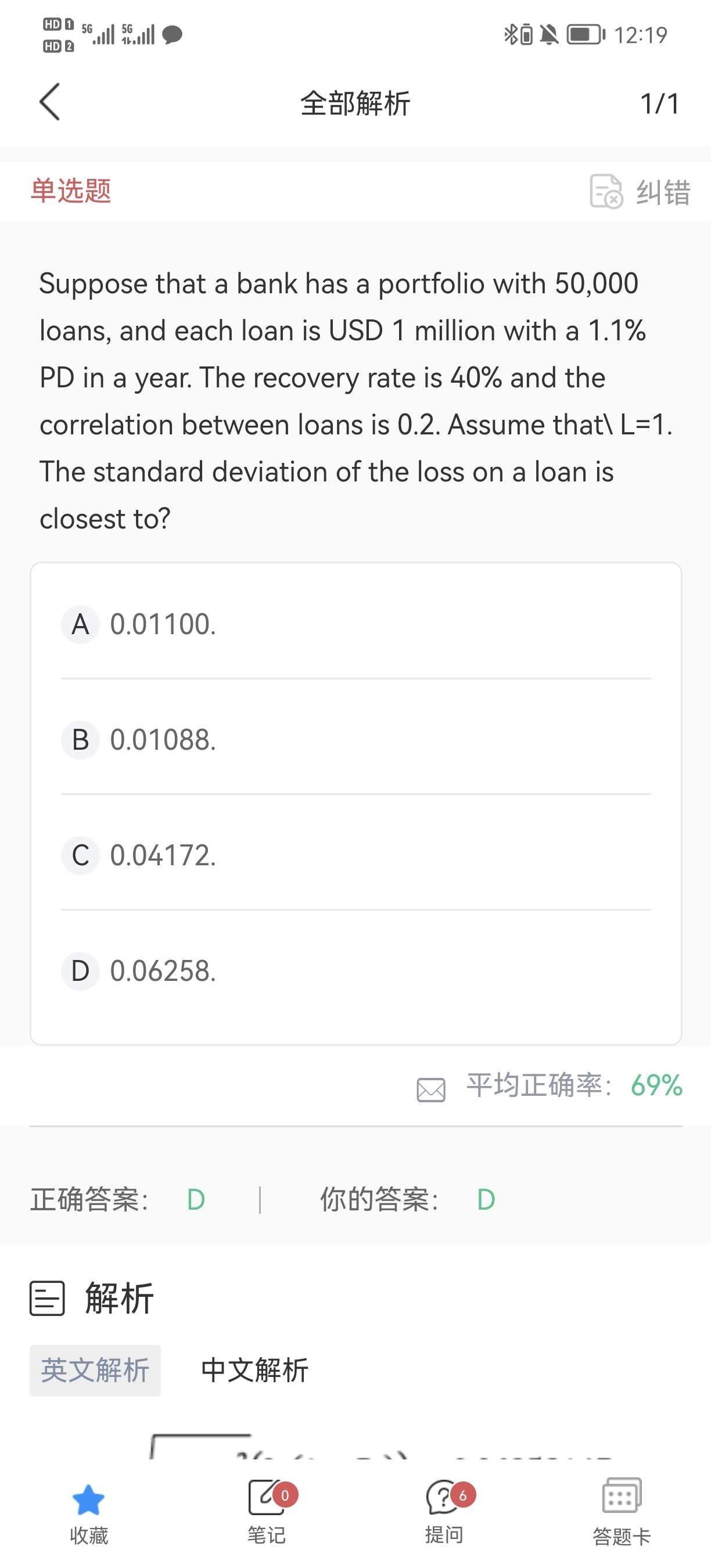Open the envelope icon beside 平均正确率
Viewport: 711px width, 1568px height.
(x=431, y=1089)
